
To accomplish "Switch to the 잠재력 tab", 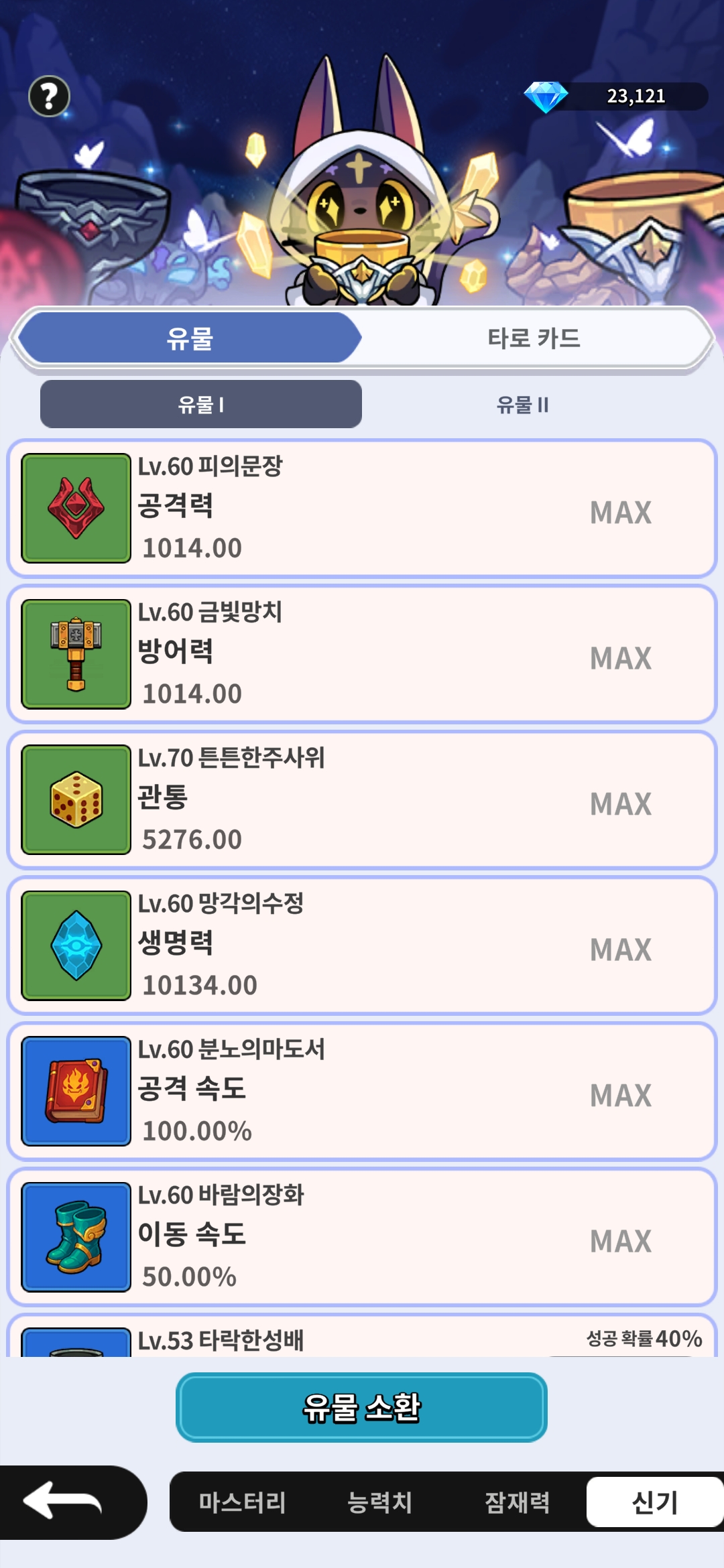I will (517, 1502).
